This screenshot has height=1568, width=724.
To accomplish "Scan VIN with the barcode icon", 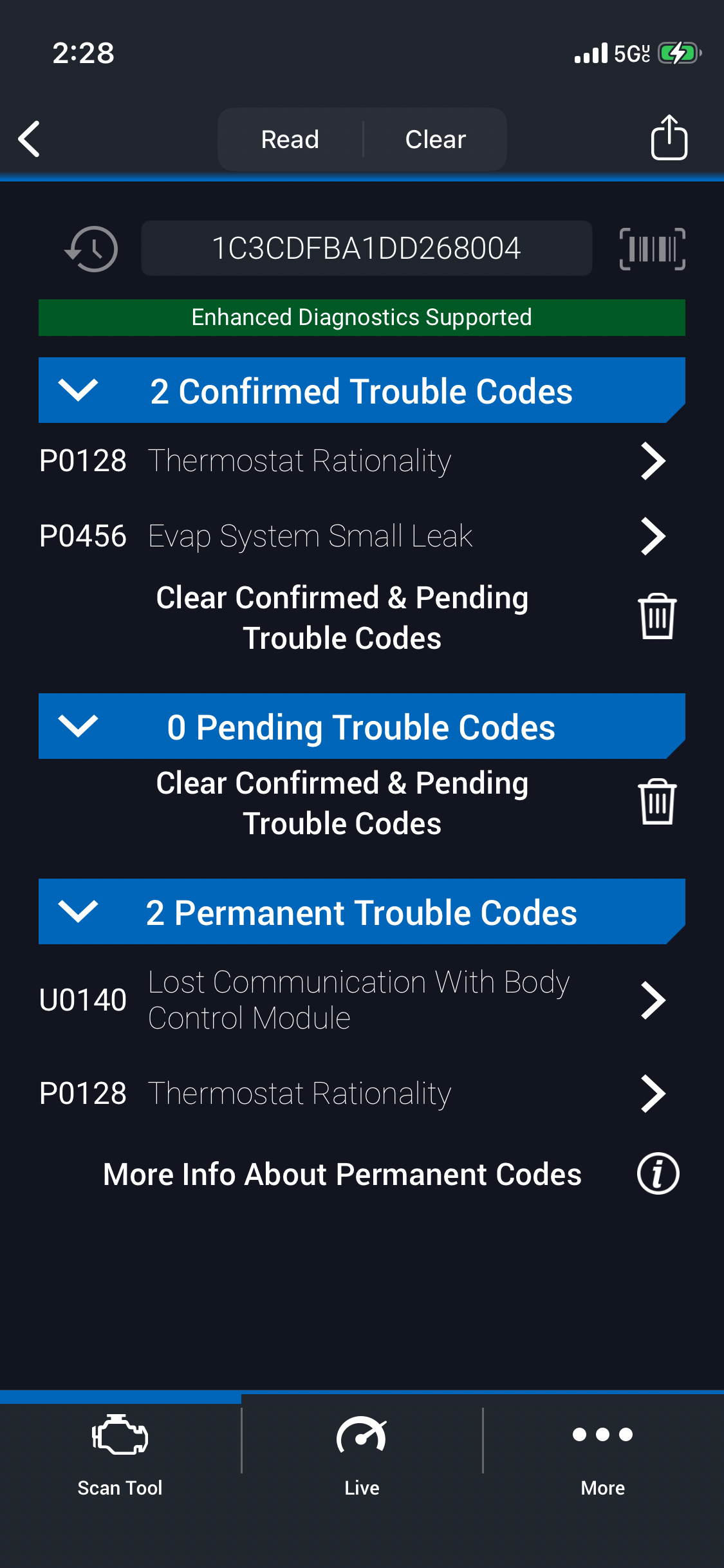I will tap(652, 249).
